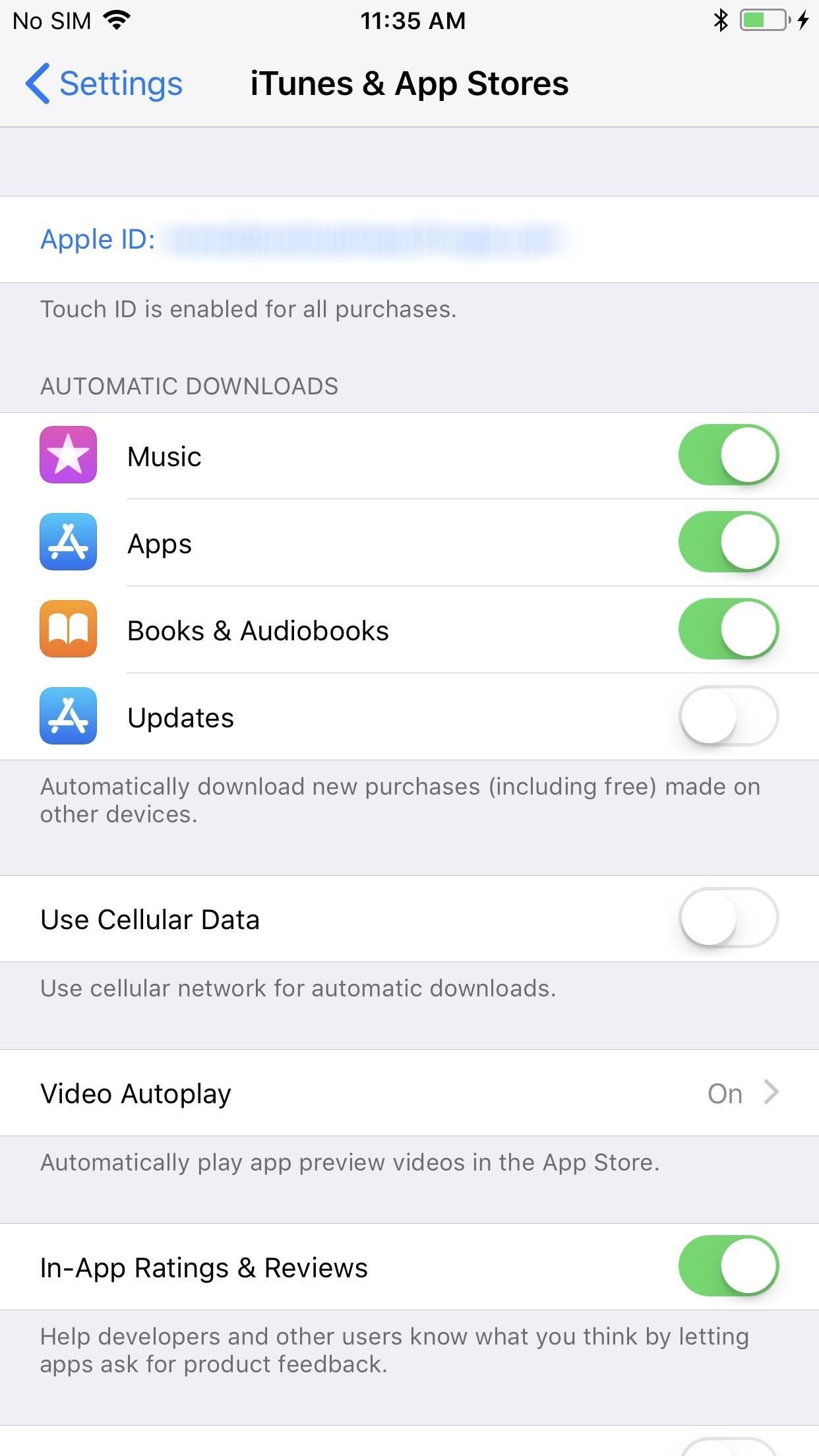Disable automatic Music downloads
The image size is (819, 1456).
click(x=729, y=455)
